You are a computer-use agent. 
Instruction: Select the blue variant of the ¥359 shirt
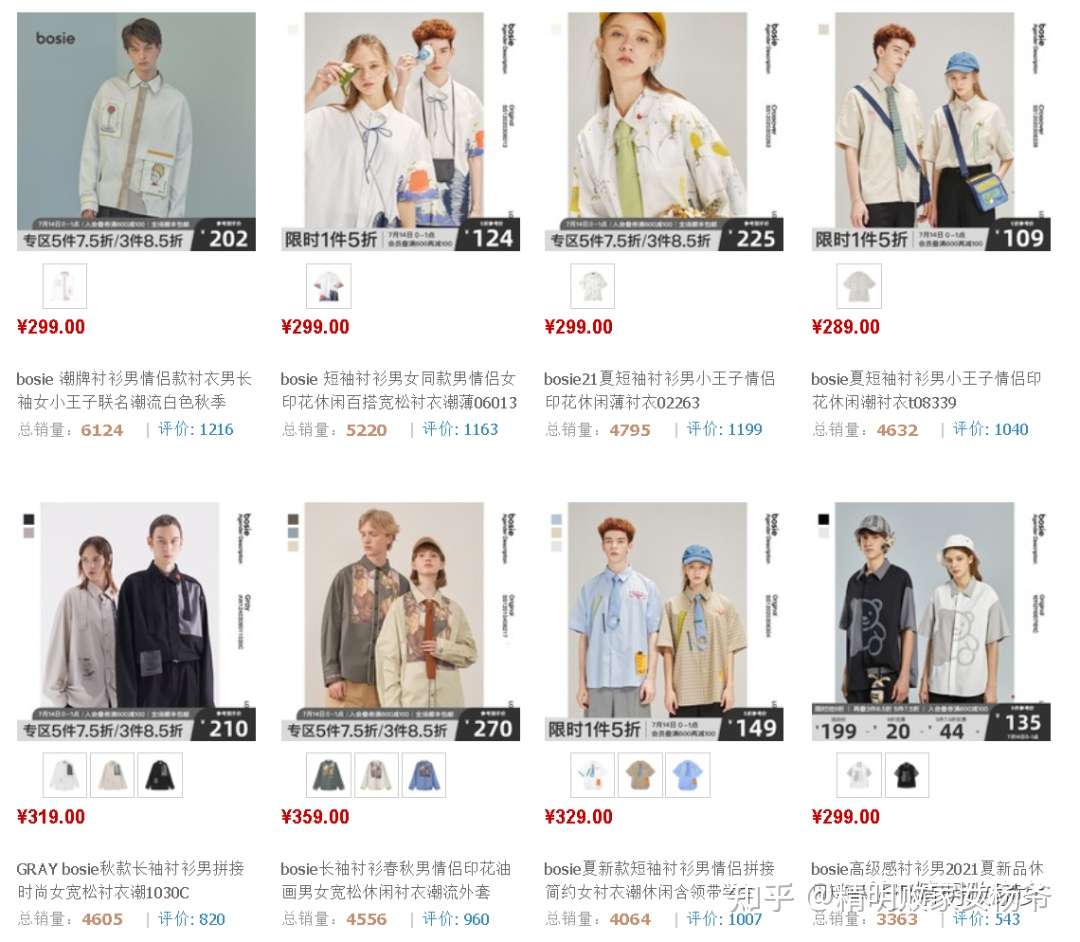coord(424,775)
